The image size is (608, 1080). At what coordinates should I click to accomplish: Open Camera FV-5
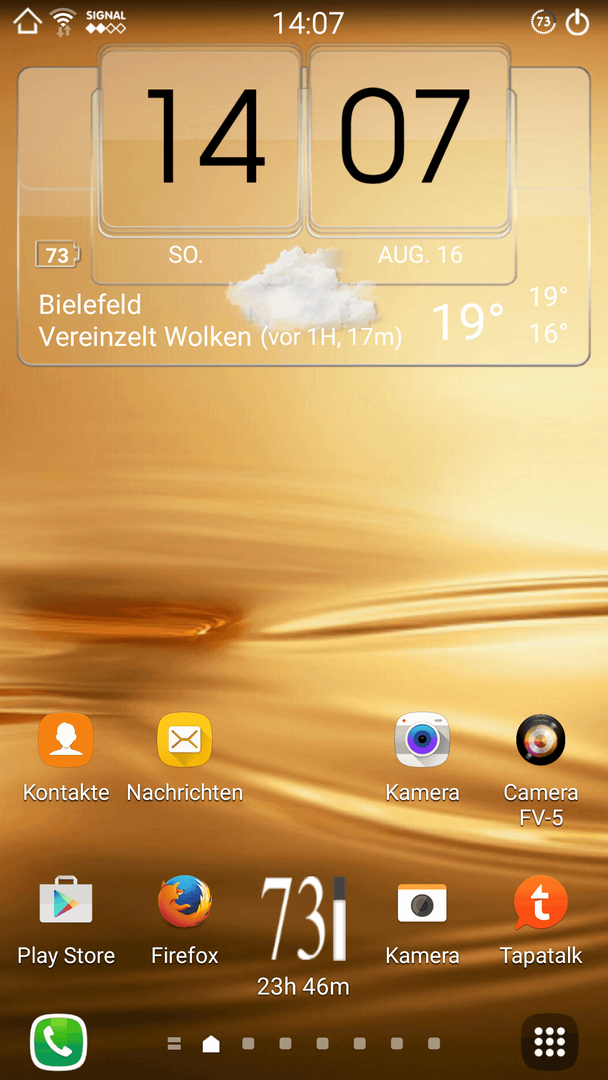click(x=541, y=741)
